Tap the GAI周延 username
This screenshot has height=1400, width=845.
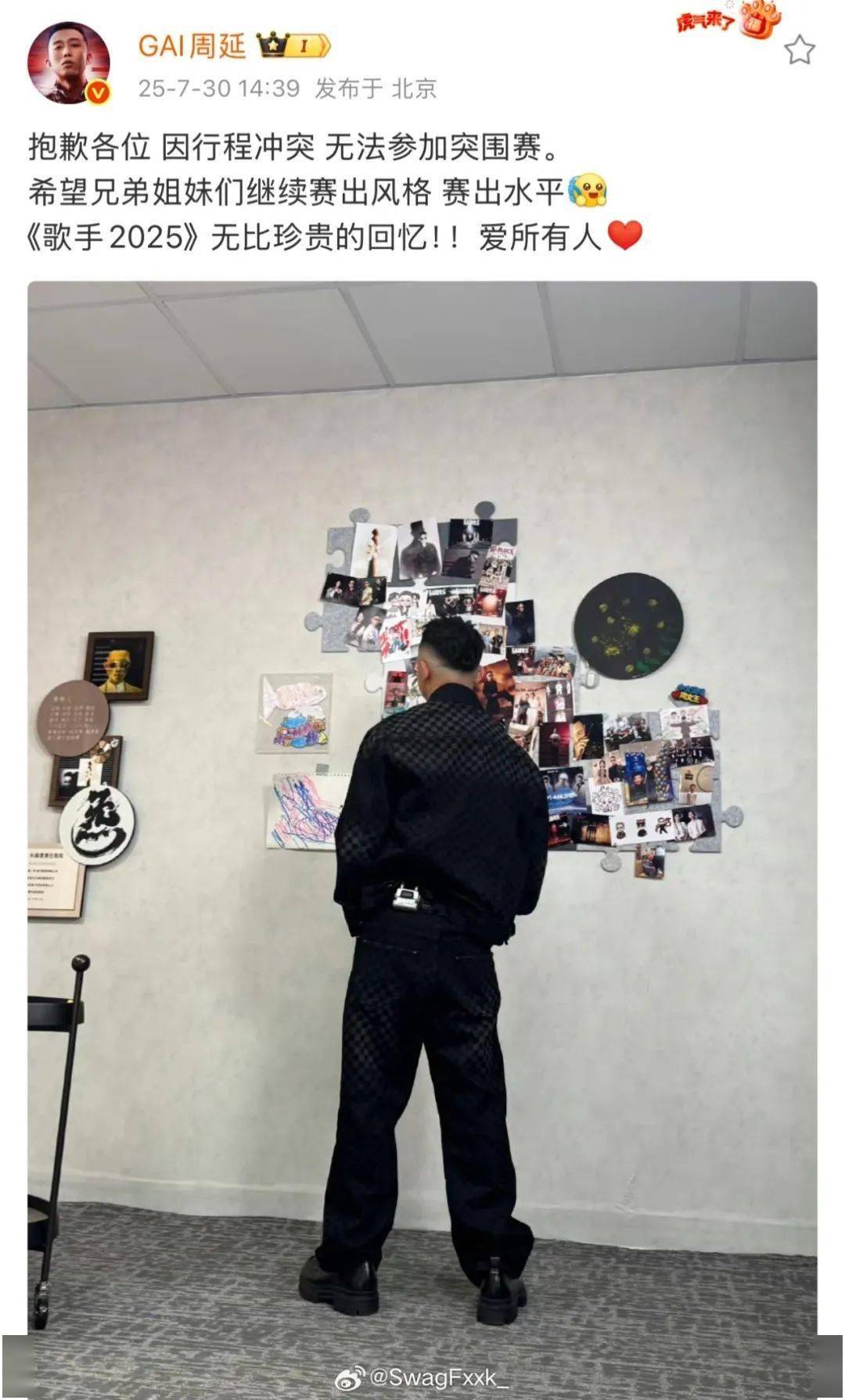[192, 46]
